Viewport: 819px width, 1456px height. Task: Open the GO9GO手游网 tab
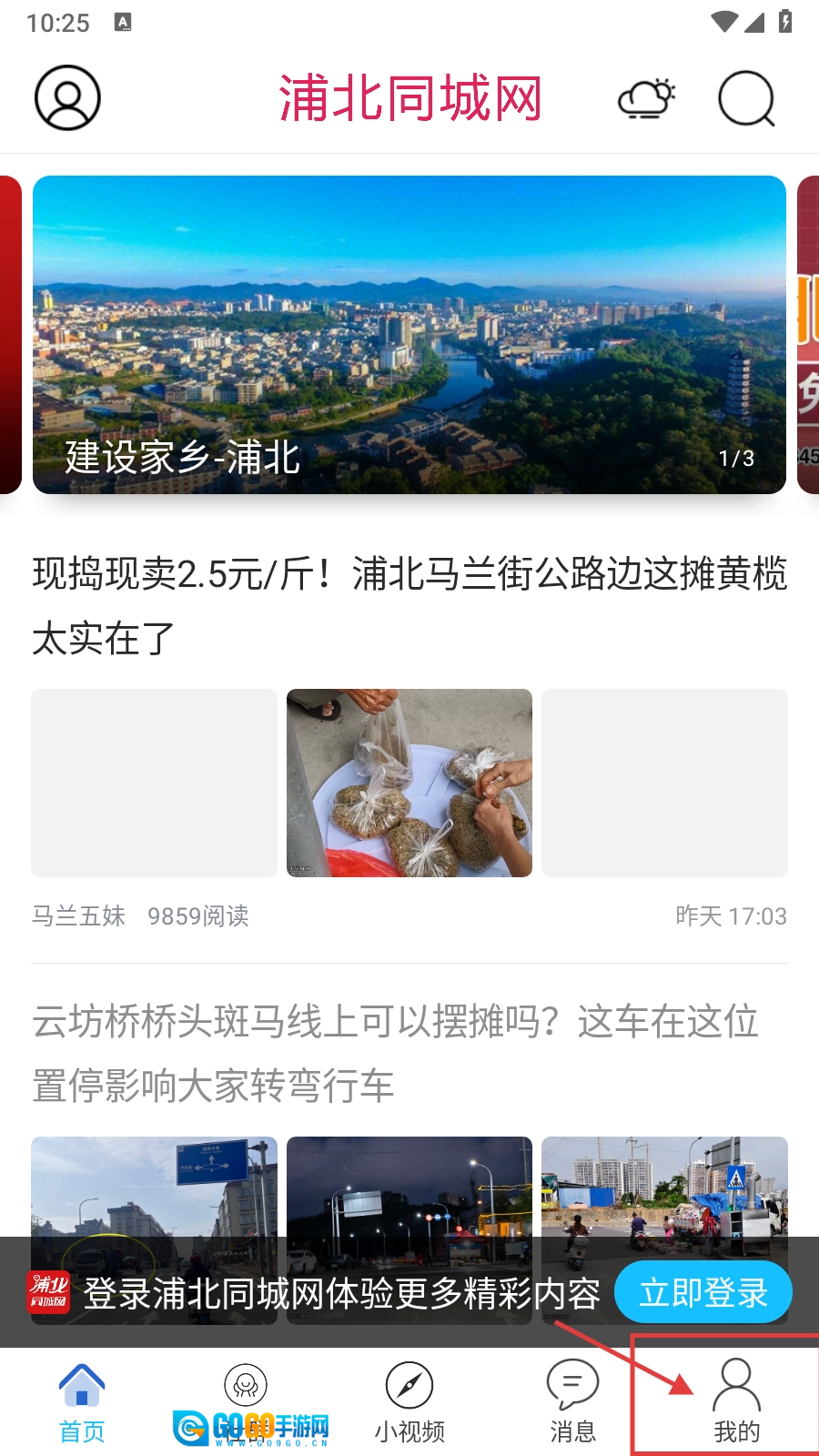[x=248, y=1403]
